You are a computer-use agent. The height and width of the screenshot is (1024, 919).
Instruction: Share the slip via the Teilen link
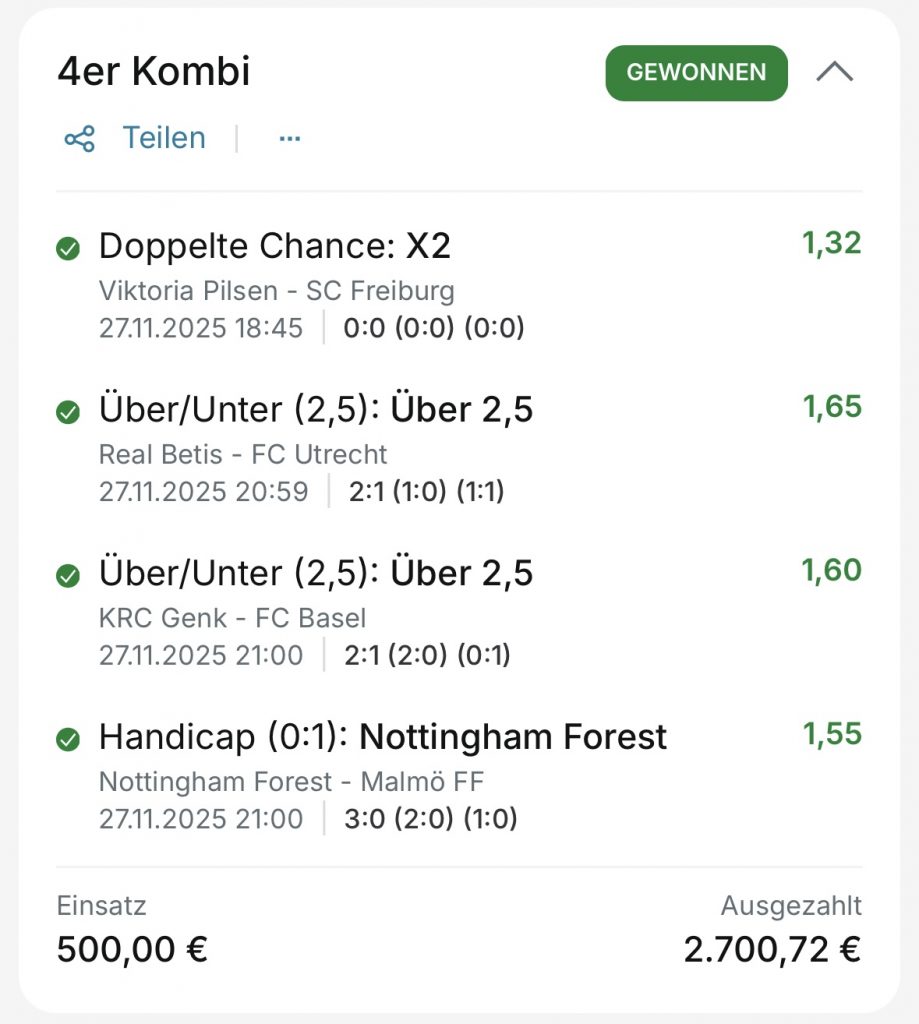(164, 138)
